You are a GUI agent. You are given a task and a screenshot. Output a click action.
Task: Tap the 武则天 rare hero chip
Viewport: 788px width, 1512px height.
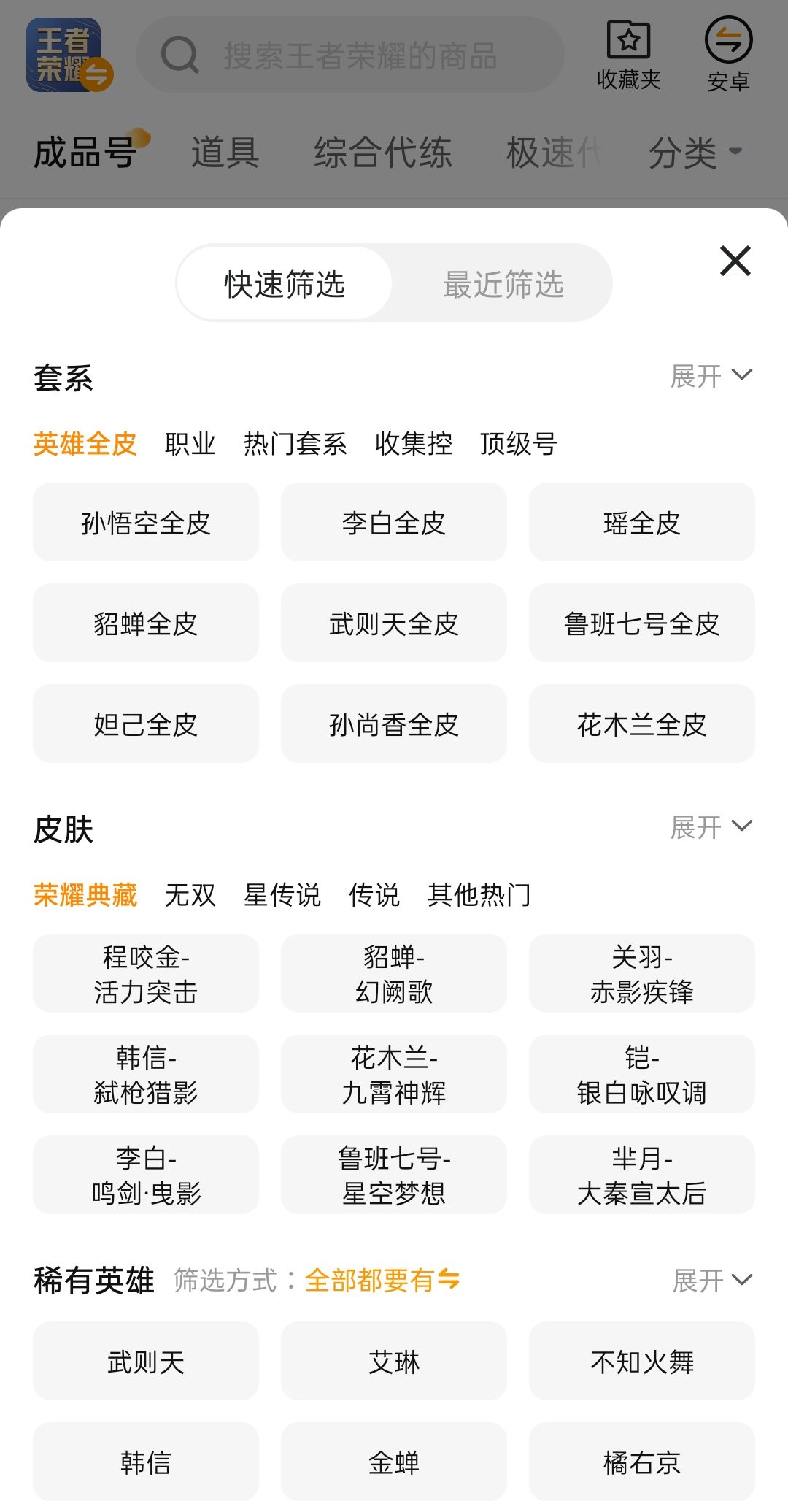coord(146,1362)
